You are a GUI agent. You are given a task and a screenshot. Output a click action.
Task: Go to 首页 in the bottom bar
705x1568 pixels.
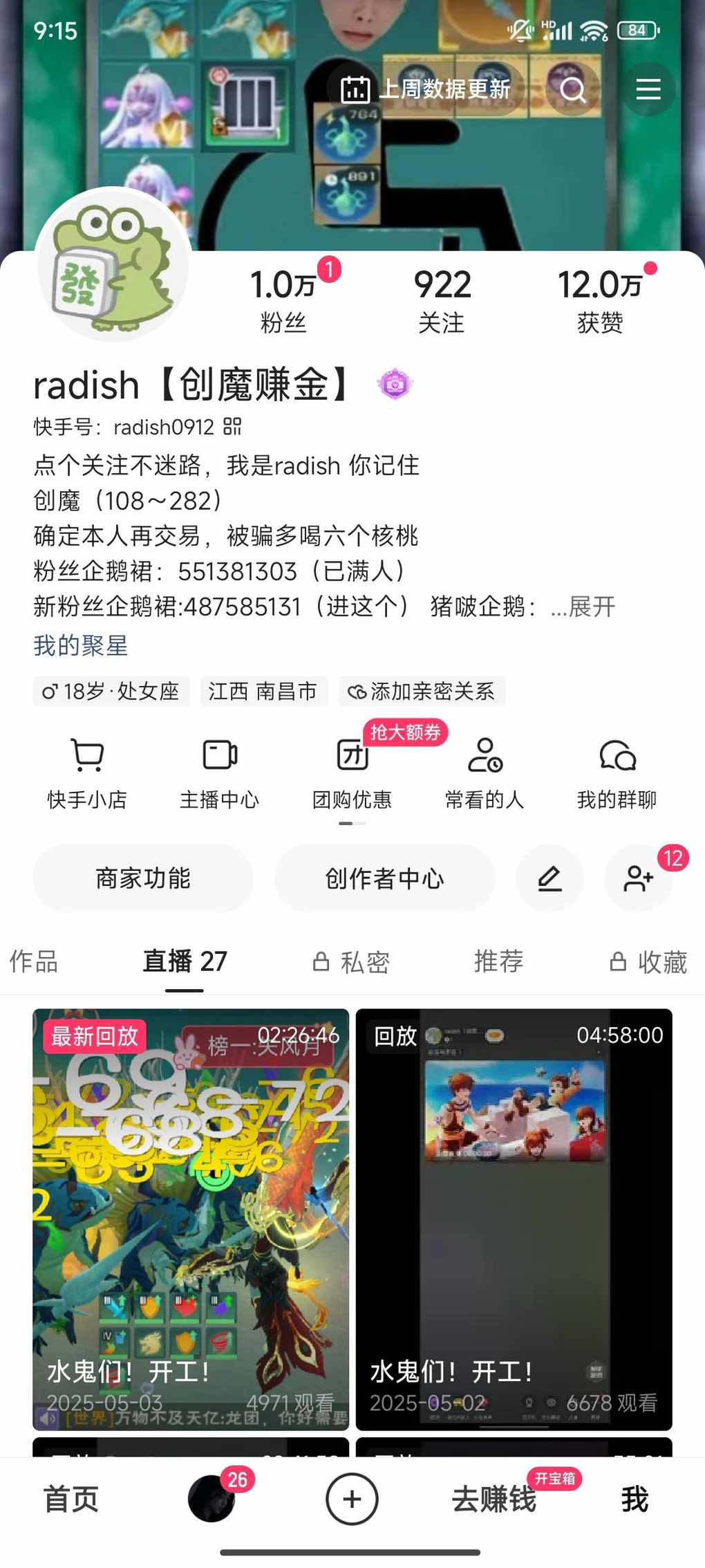pyautogui.click(x=71, y=1499)
